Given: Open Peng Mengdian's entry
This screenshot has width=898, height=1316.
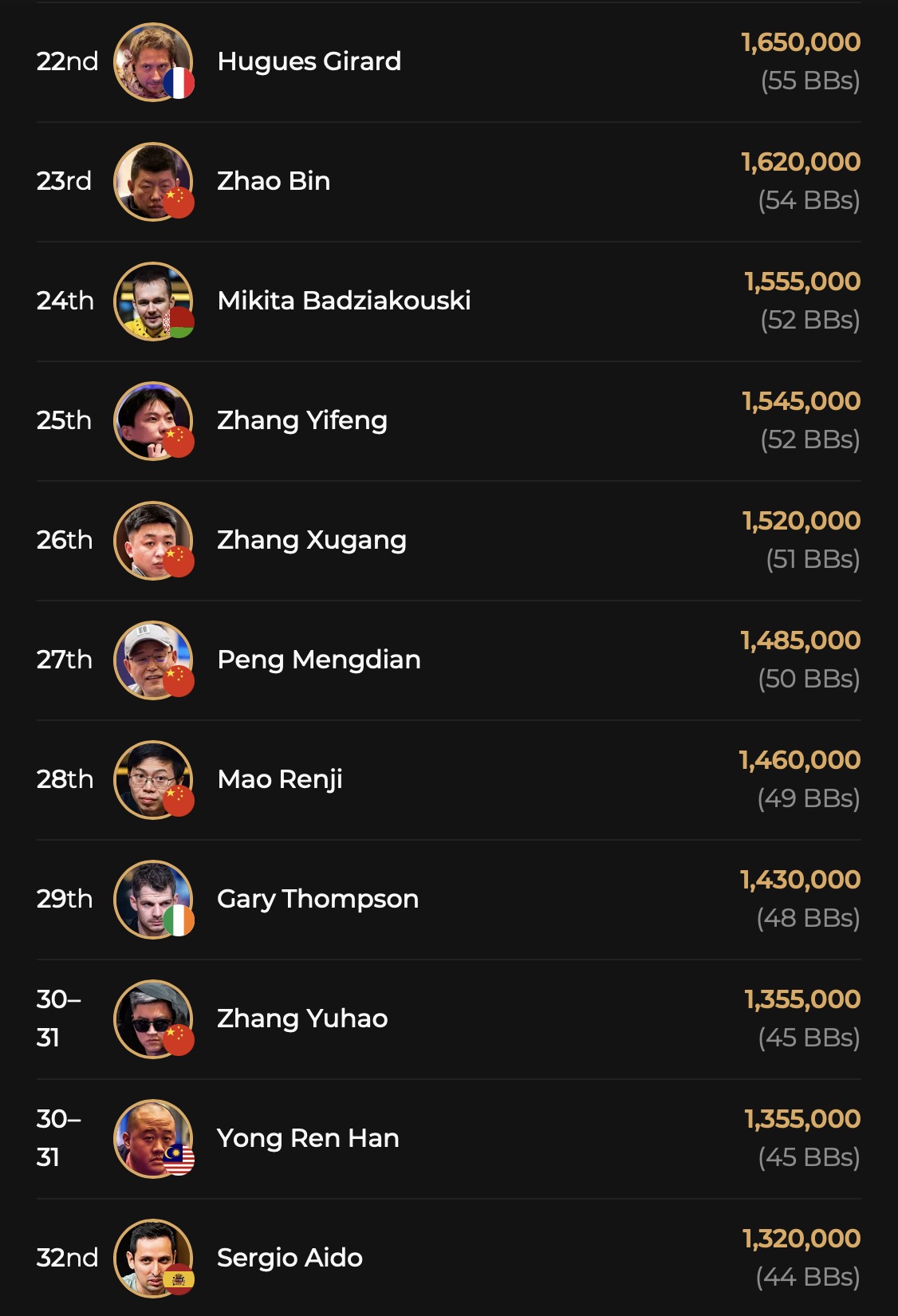Looking at the screenshot, I should tap(319, 660).
